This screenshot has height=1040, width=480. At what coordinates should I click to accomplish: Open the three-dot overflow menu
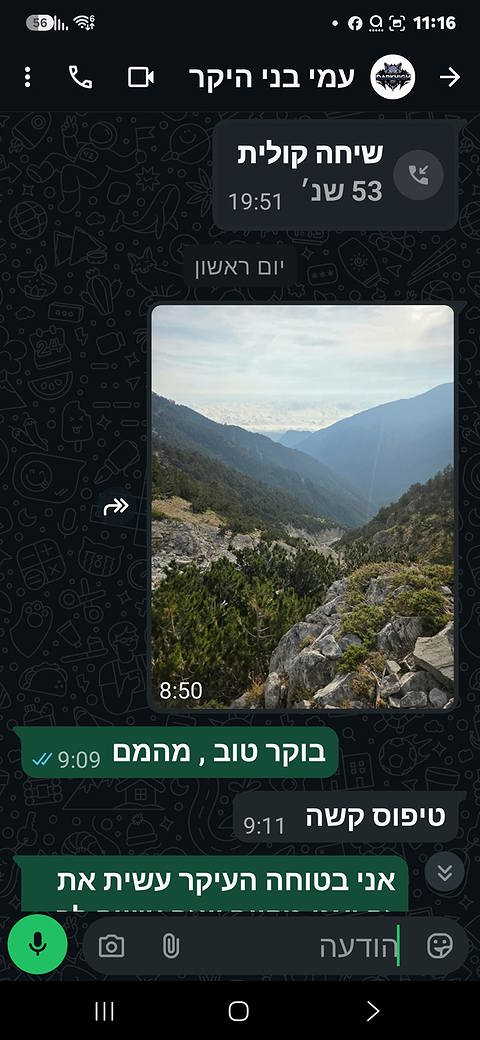click(27, 78)
